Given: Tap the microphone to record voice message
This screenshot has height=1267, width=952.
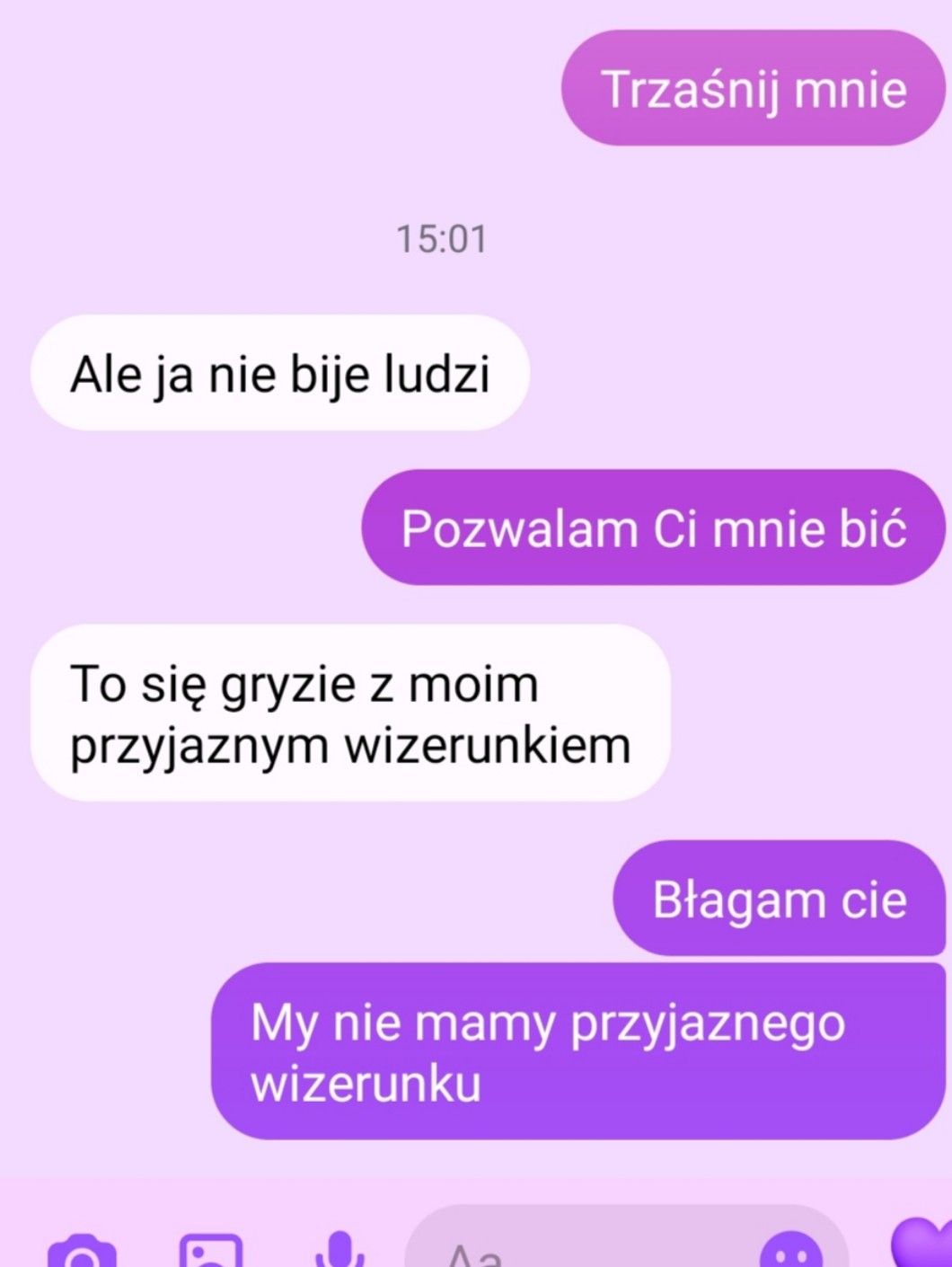Looking at the screenshot, I should 339,1250.
